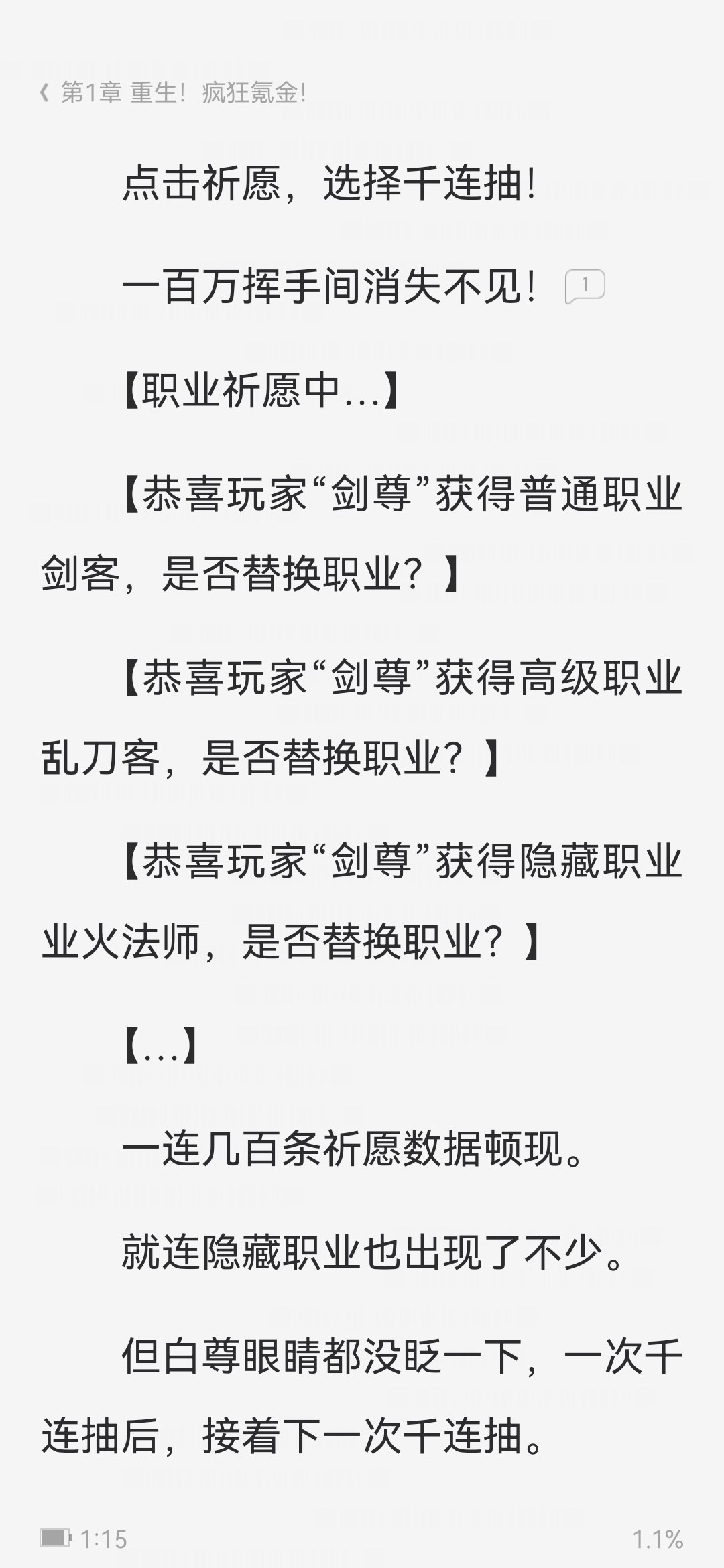Image resolution: width=724 pixels, height=1568 pixels.
Task: Open the comment bubble showing 1
Action: pos(585,287)
